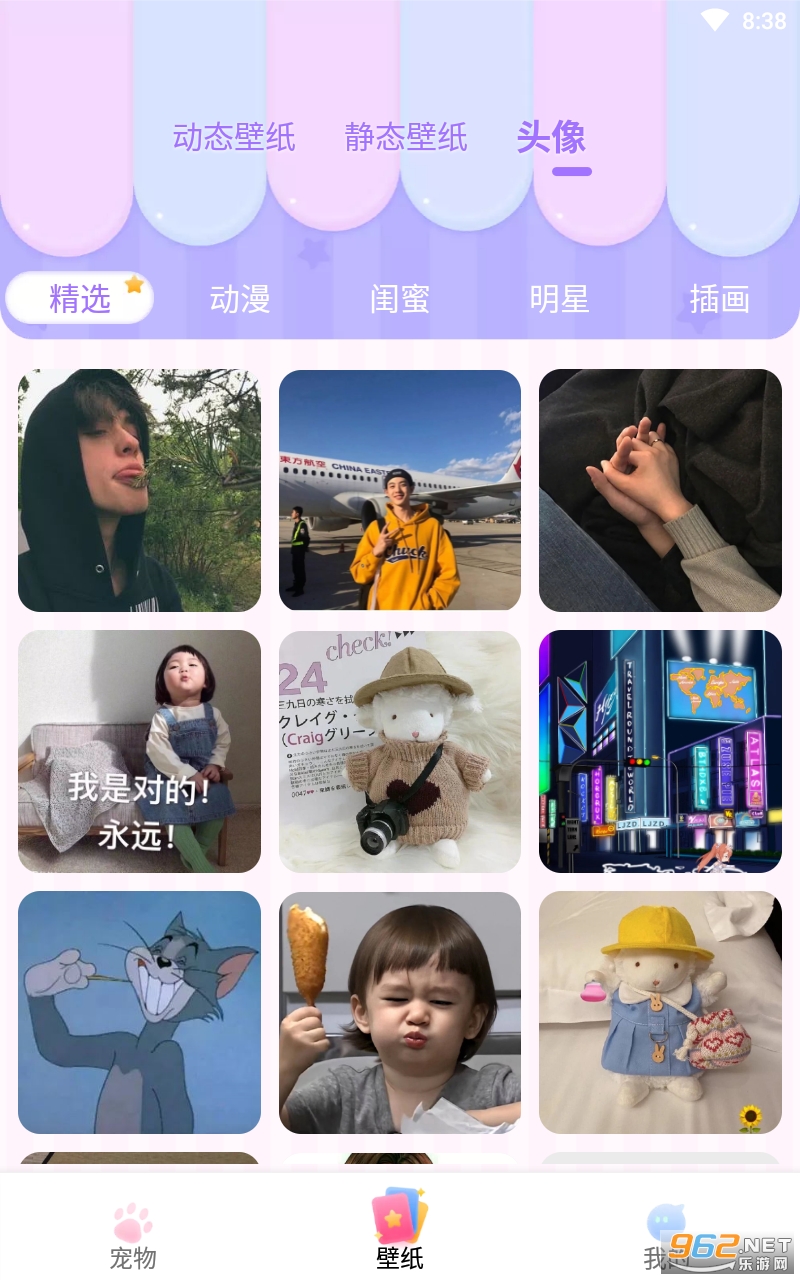This screenshot has width=800, height=1280.
Task: Open the yellow-hat plush sheep avatar
Action: pyautogui.click(x=660, y=1012)
